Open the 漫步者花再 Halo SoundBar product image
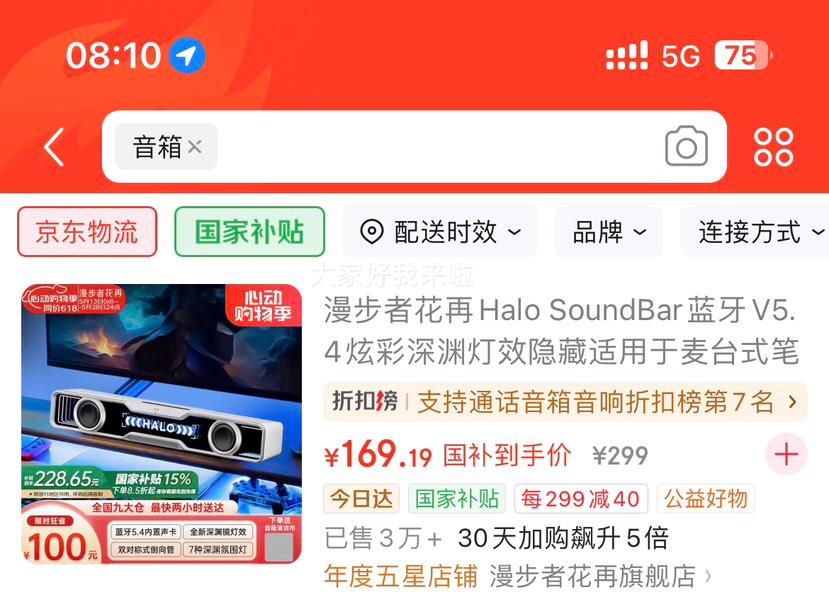 (x=161, y=424)
